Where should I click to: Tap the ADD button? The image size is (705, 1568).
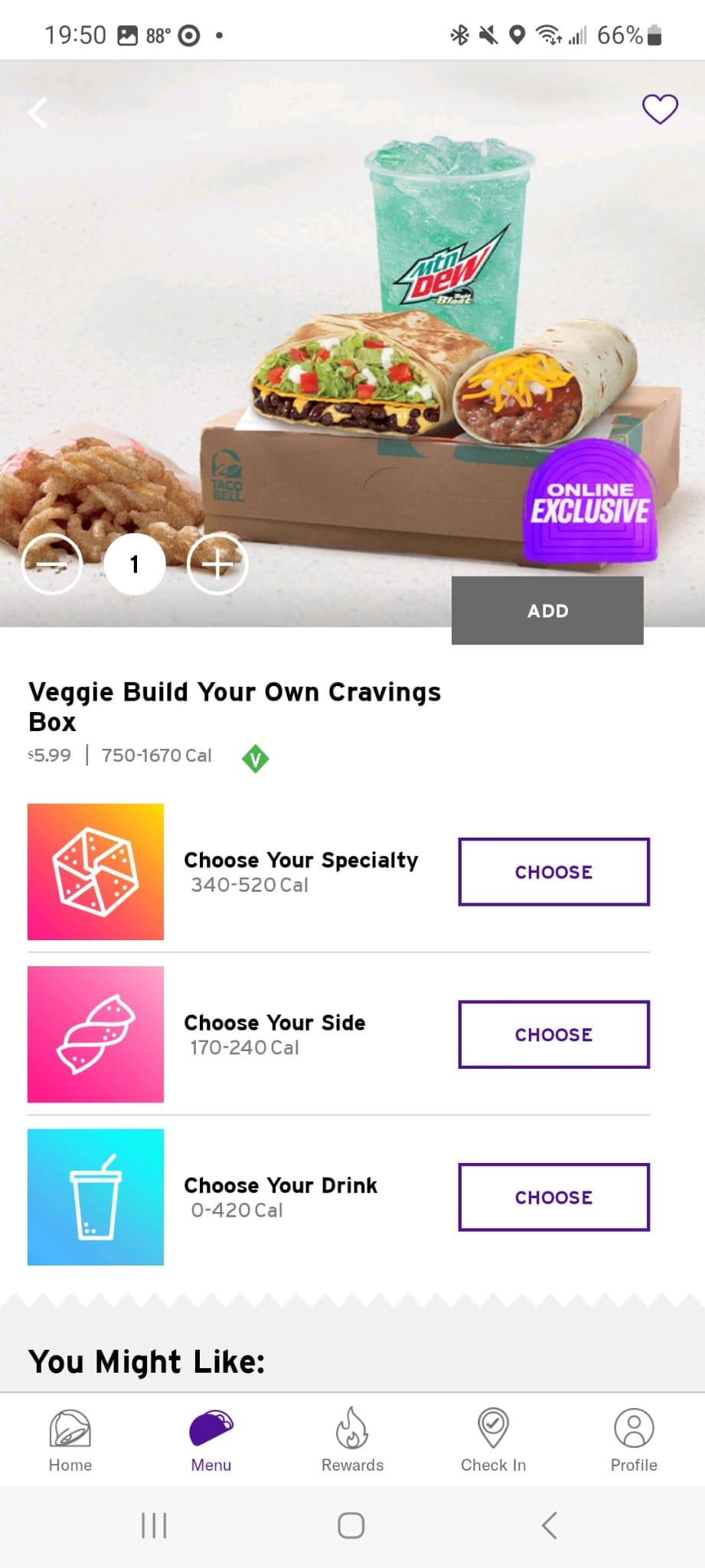coord(547,610)
